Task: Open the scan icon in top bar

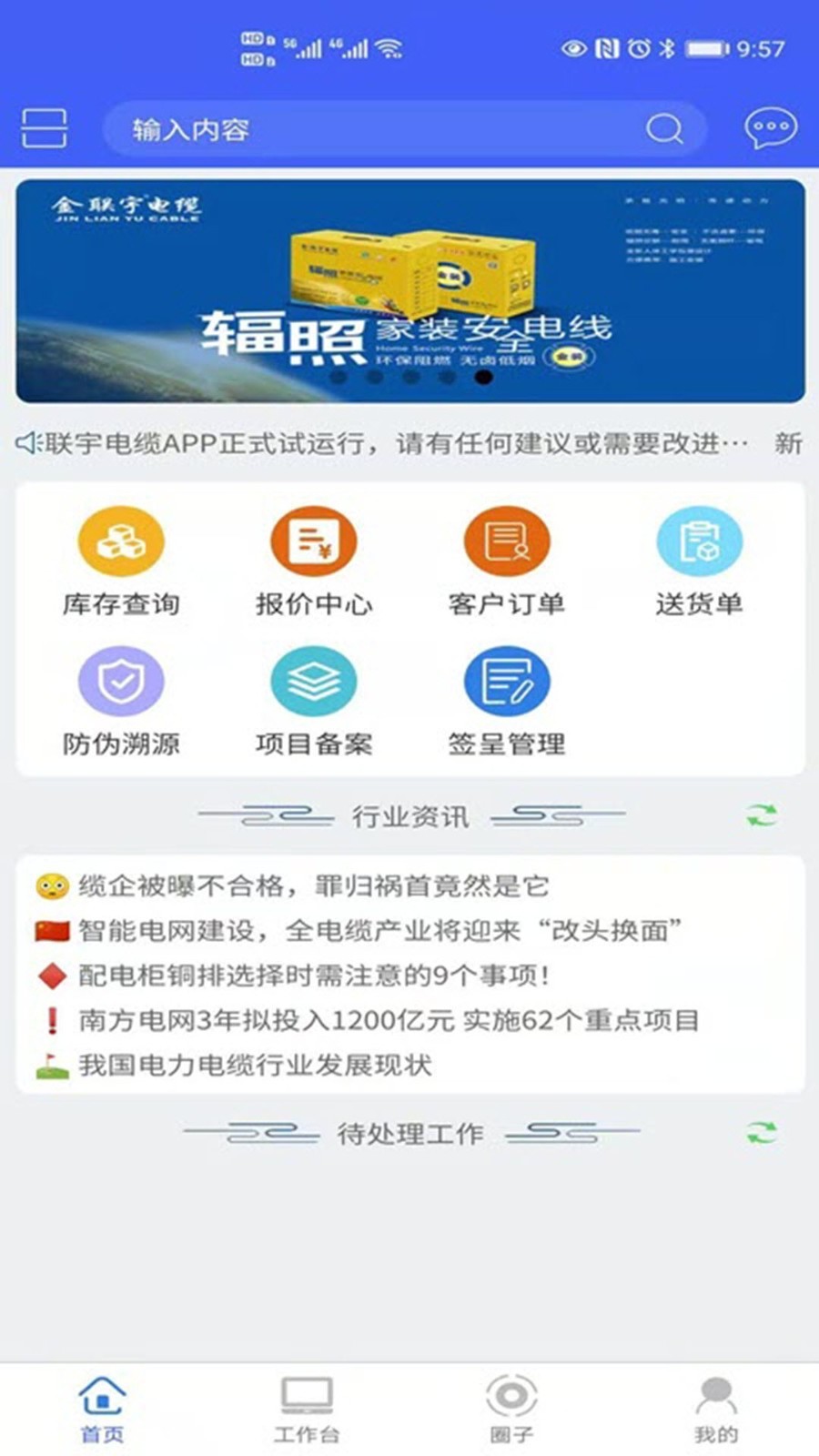Action: [x=44, y=128]
